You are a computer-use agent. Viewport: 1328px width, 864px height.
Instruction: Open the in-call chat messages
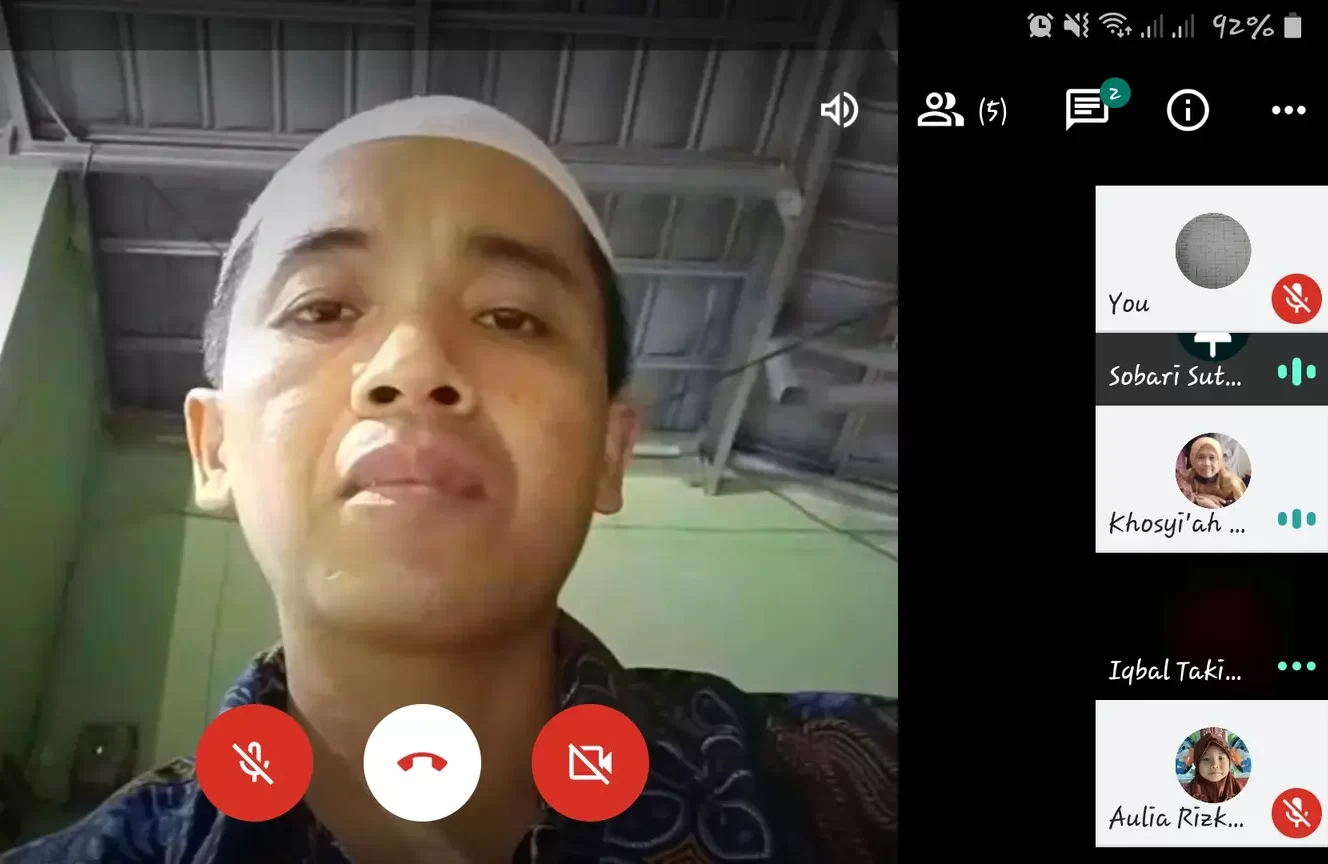click(x=1088, y=110)
